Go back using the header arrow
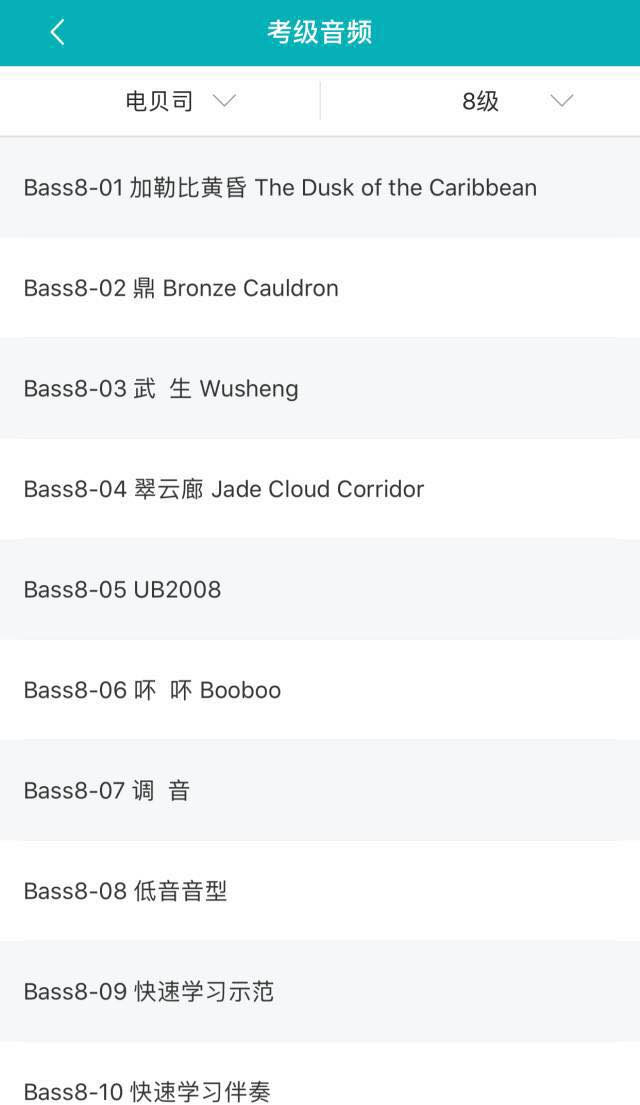 [x=57, y=33]
